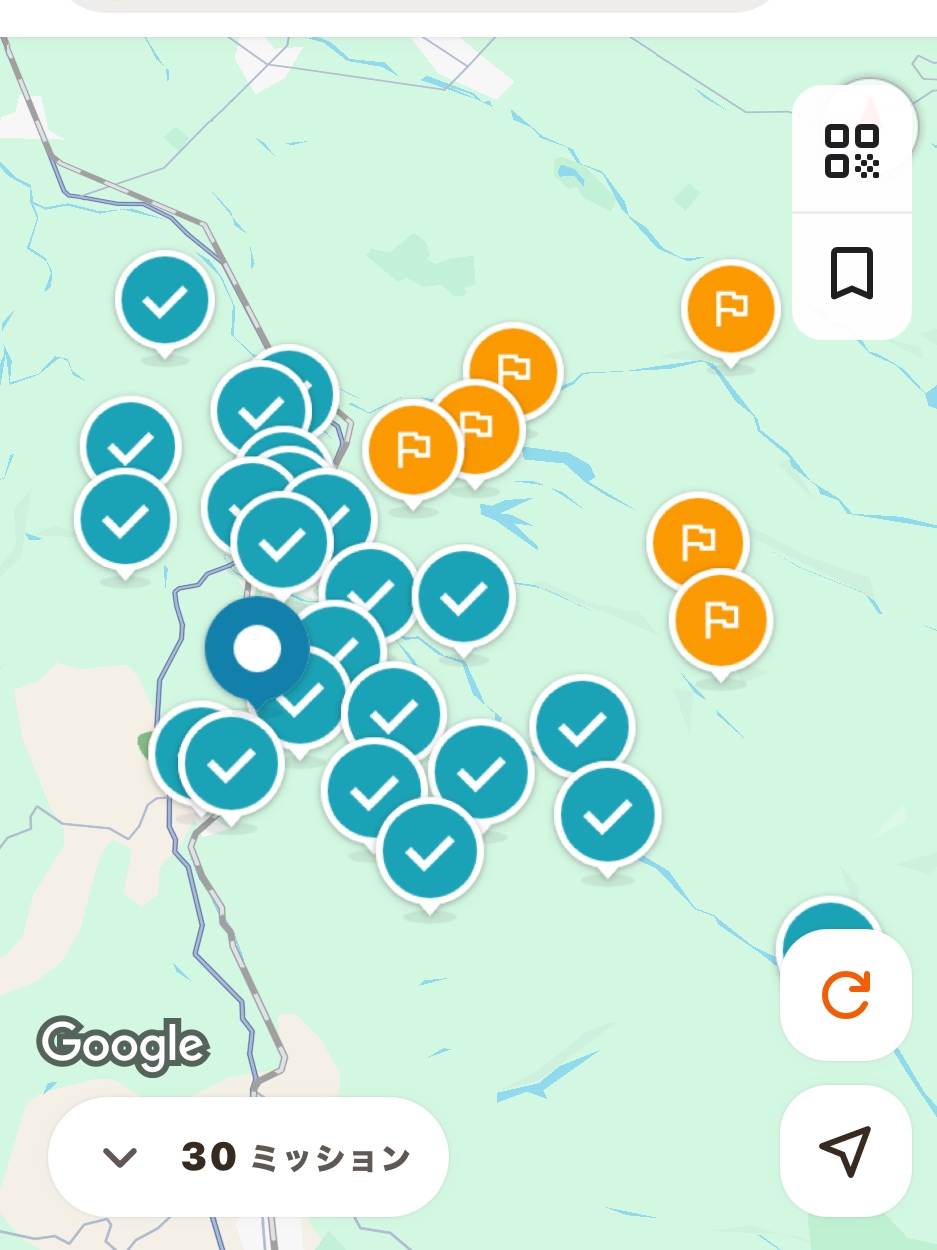Viewport: 937px width, 1250px height.
Task: Expand the 30 ミッション list
Action: [248, 1158]
